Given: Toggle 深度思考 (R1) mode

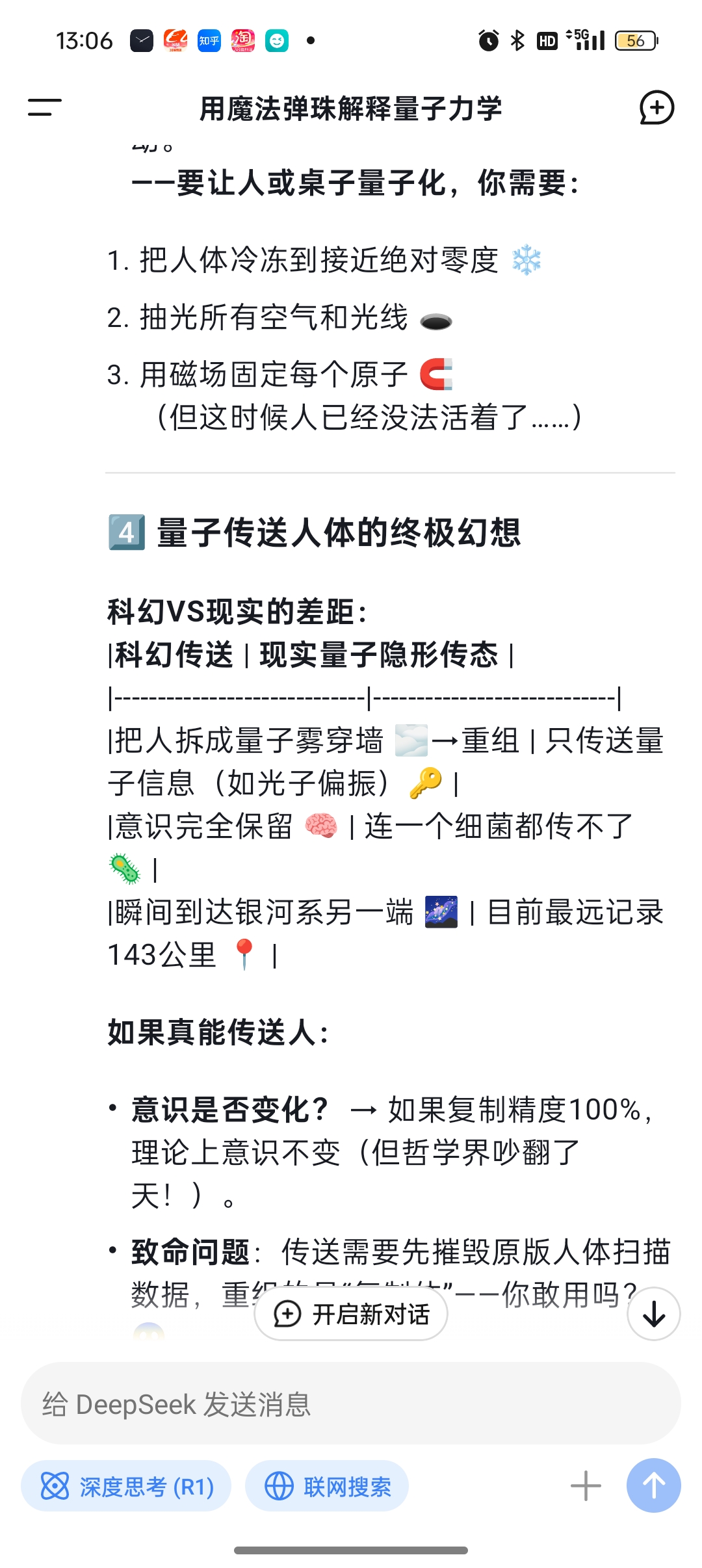Looking at the screenshot, I should tap(126, 1486).
